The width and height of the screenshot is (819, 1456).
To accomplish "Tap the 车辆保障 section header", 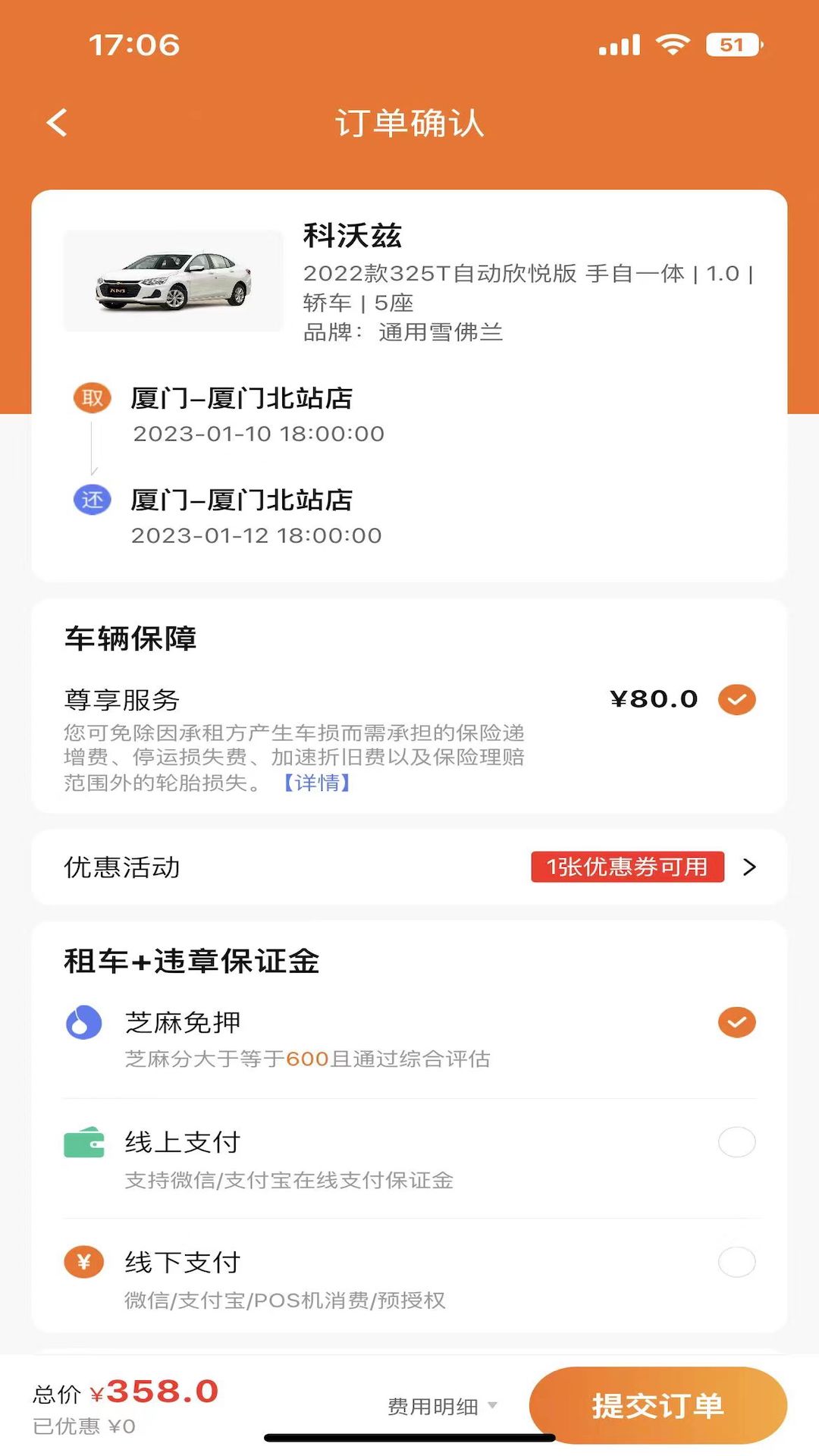I will [x=130, y=639].
